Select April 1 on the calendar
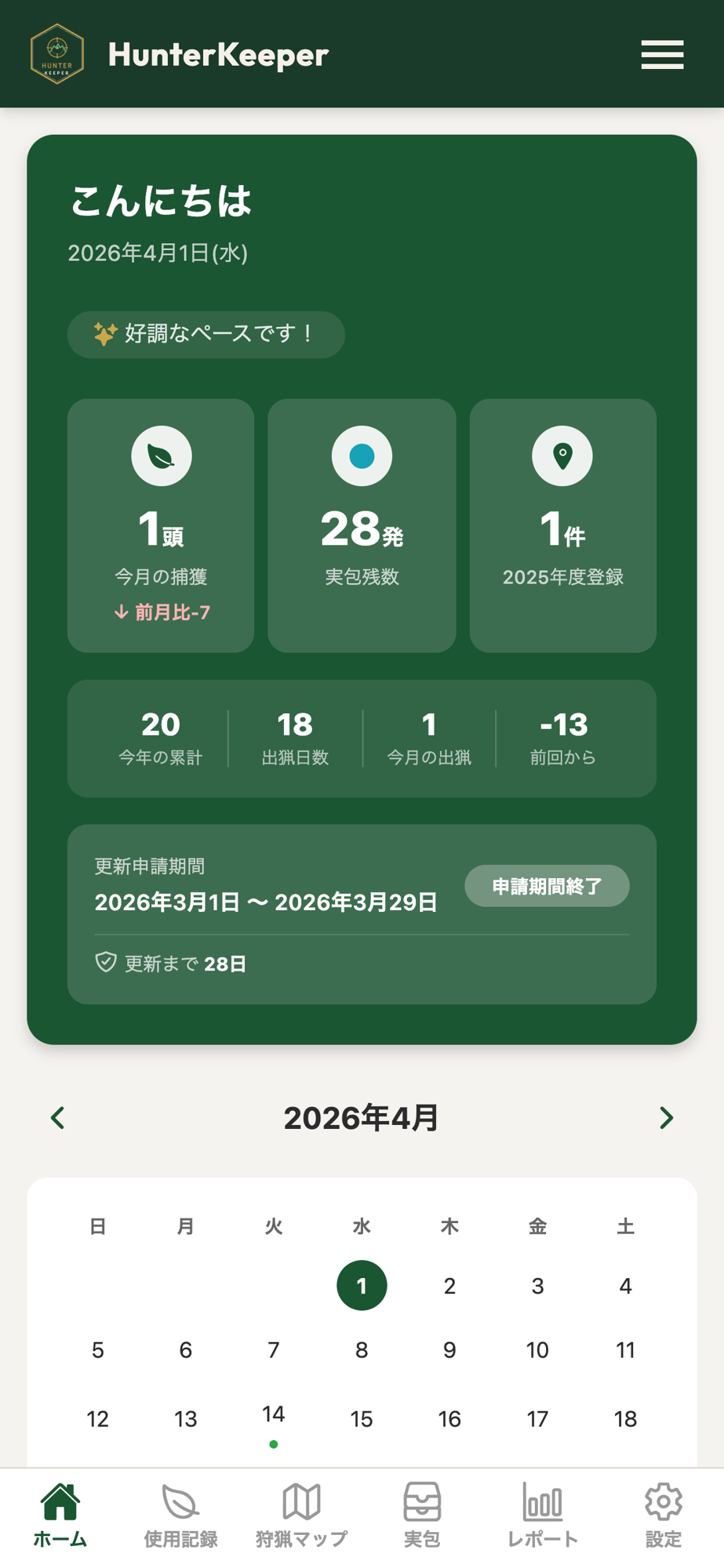This screenshot has width=724, height=1568. coord(362,1286)
